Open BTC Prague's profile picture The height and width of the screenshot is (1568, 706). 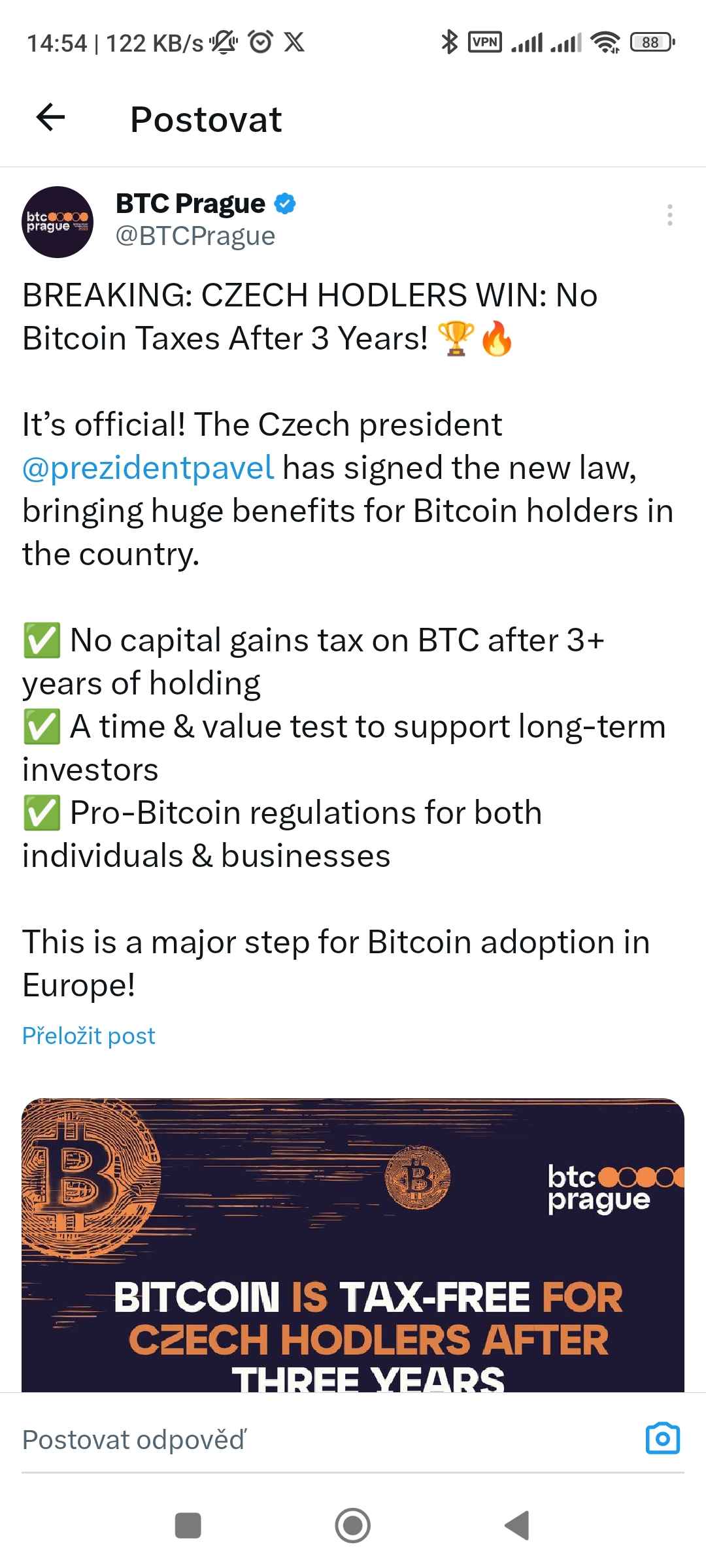[58, 222]
